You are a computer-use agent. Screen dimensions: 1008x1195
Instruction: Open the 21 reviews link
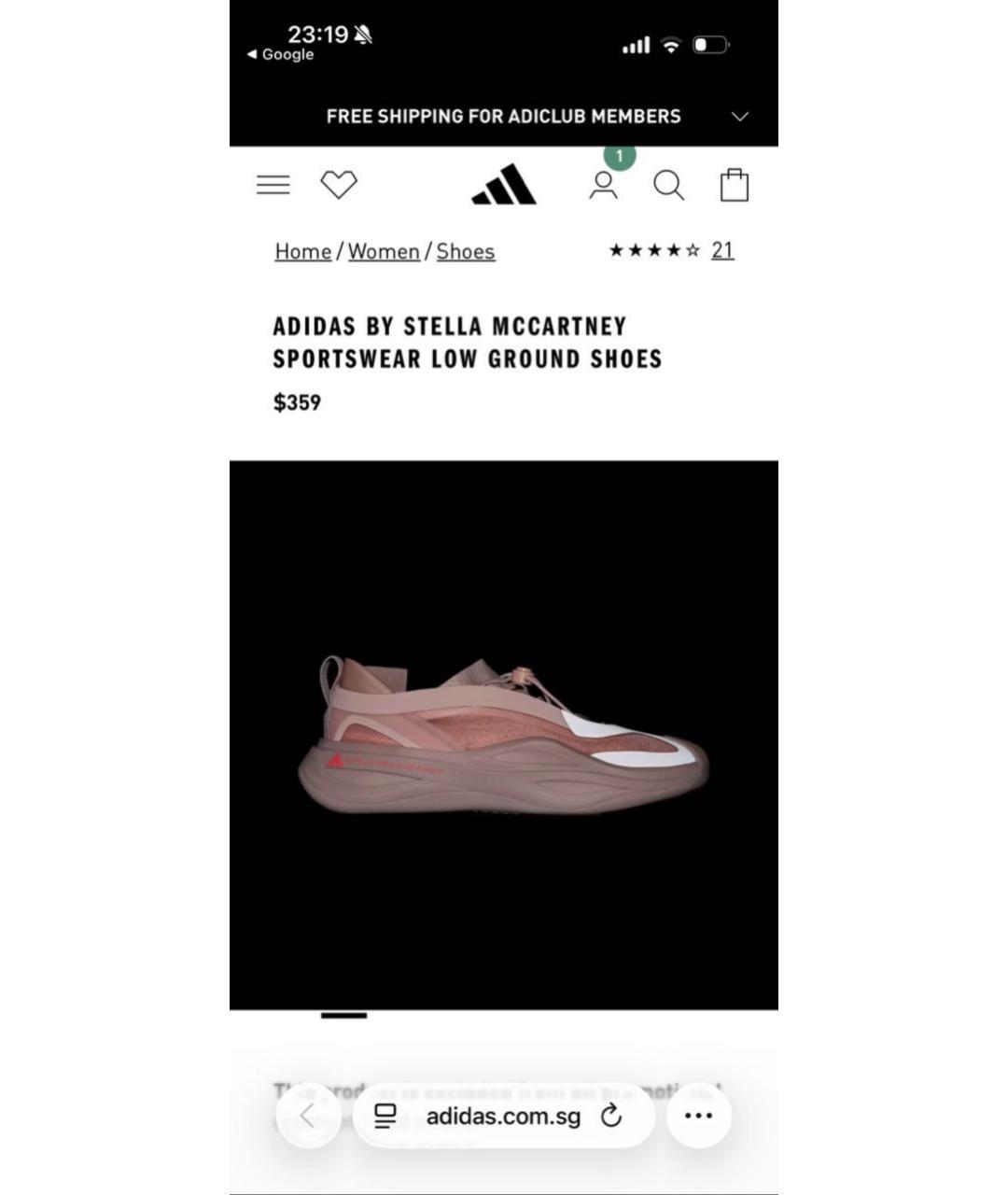click(722, 249)
